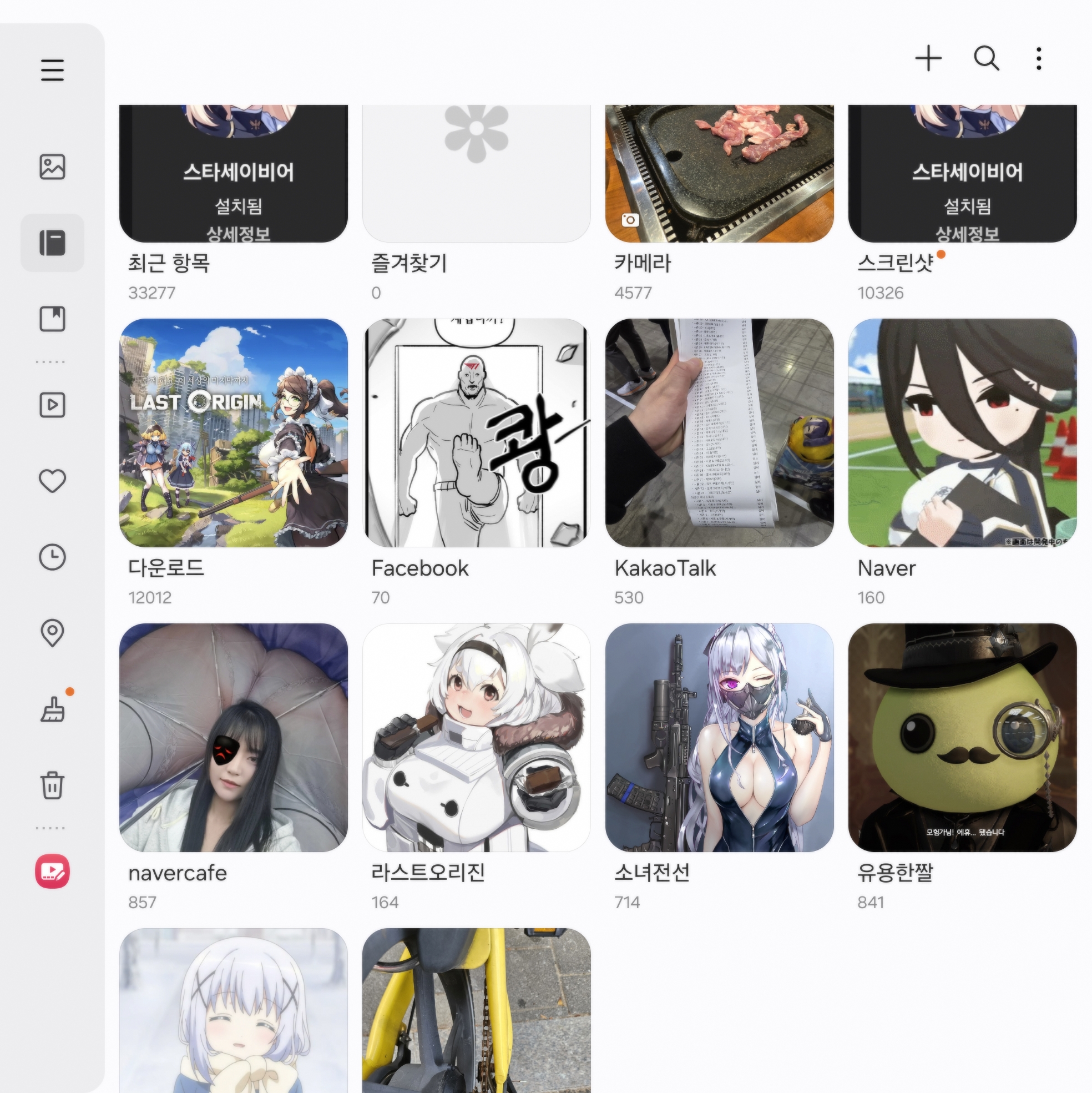Open the Facebook album

coord(476,433)
